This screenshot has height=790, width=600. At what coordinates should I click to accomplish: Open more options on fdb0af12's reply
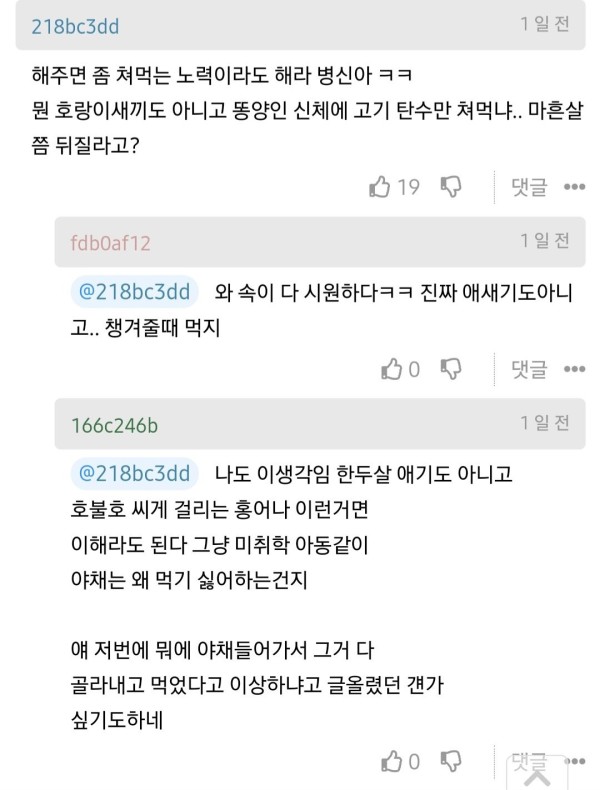click(574, 369)
